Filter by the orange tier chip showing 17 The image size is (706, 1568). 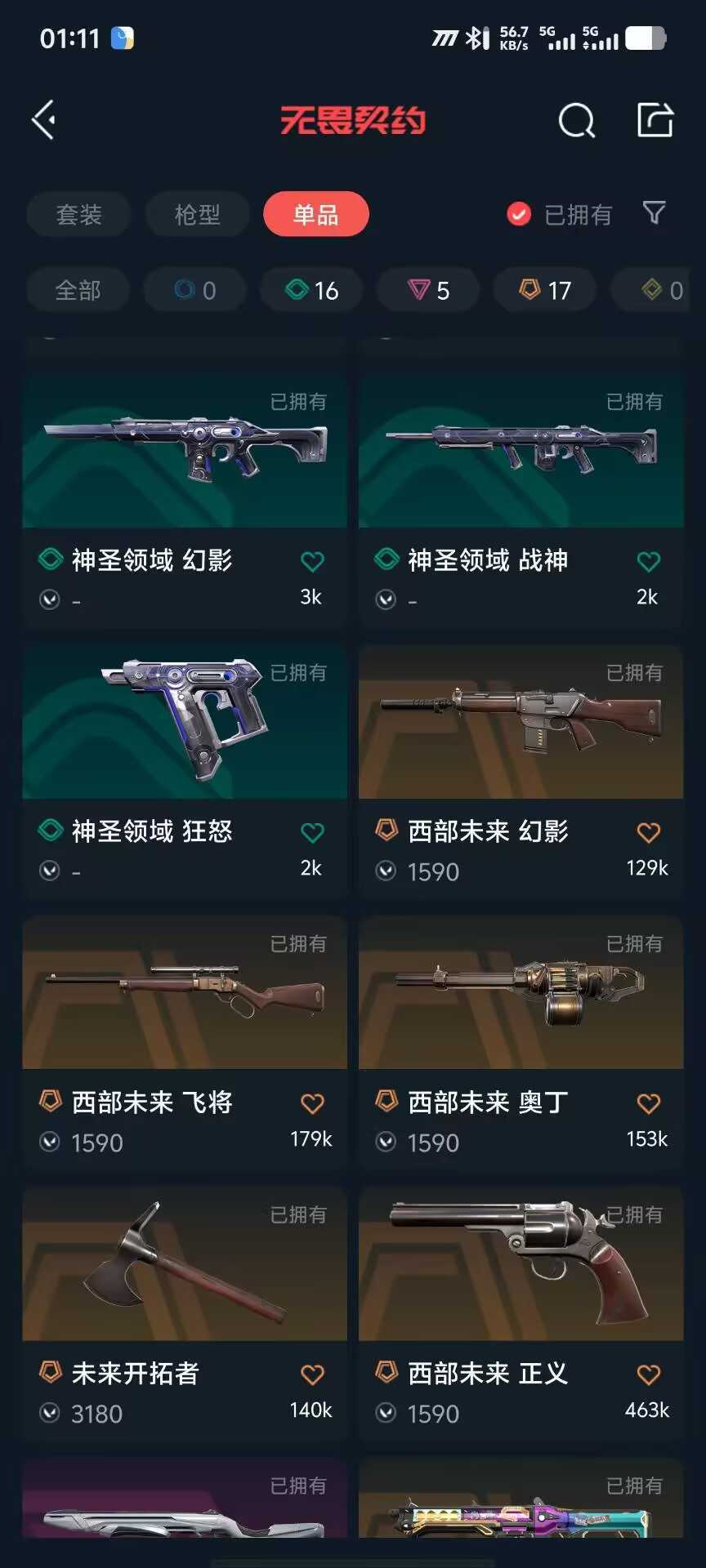545,290
